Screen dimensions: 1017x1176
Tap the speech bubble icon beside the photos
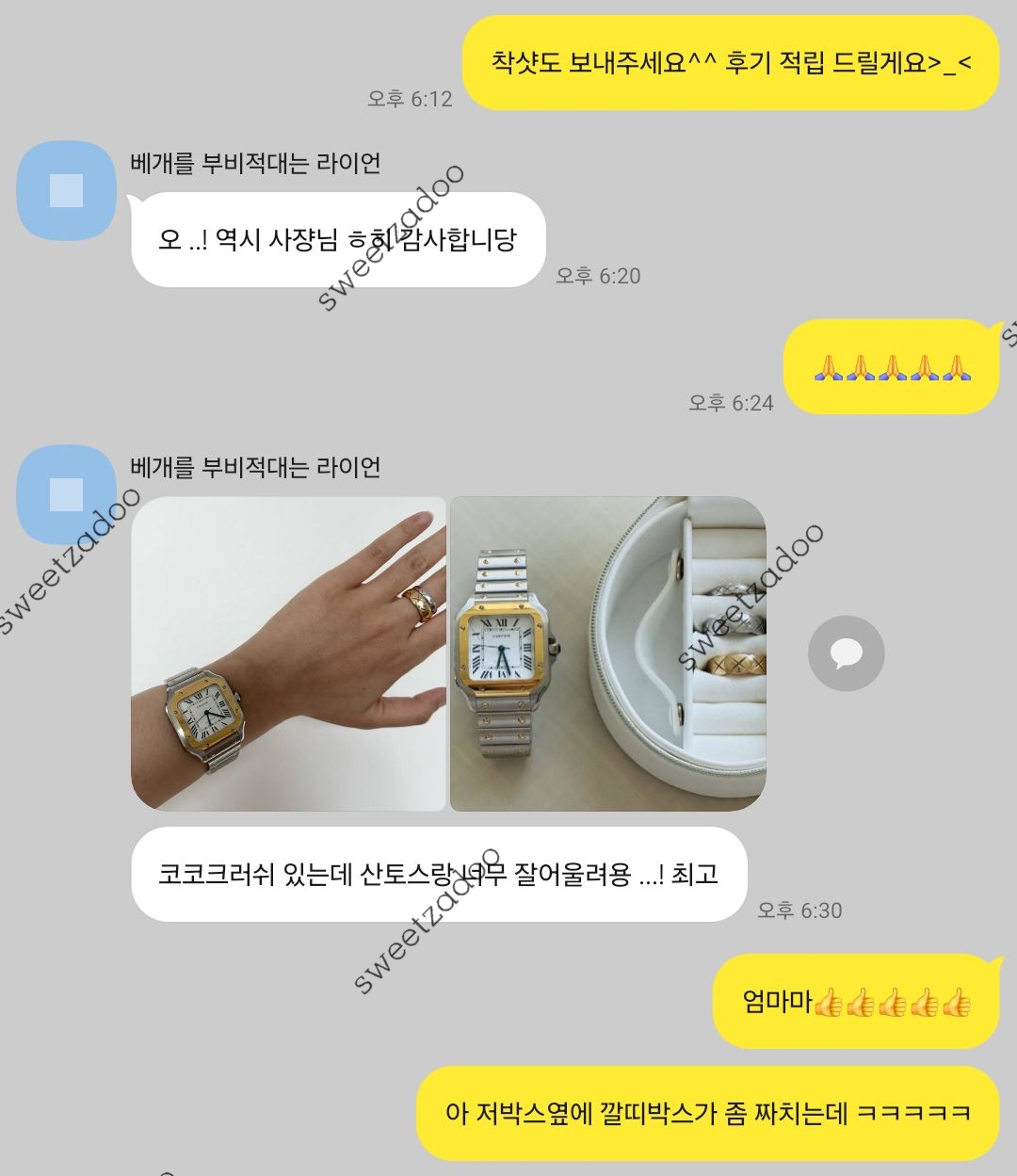point(846,653)
